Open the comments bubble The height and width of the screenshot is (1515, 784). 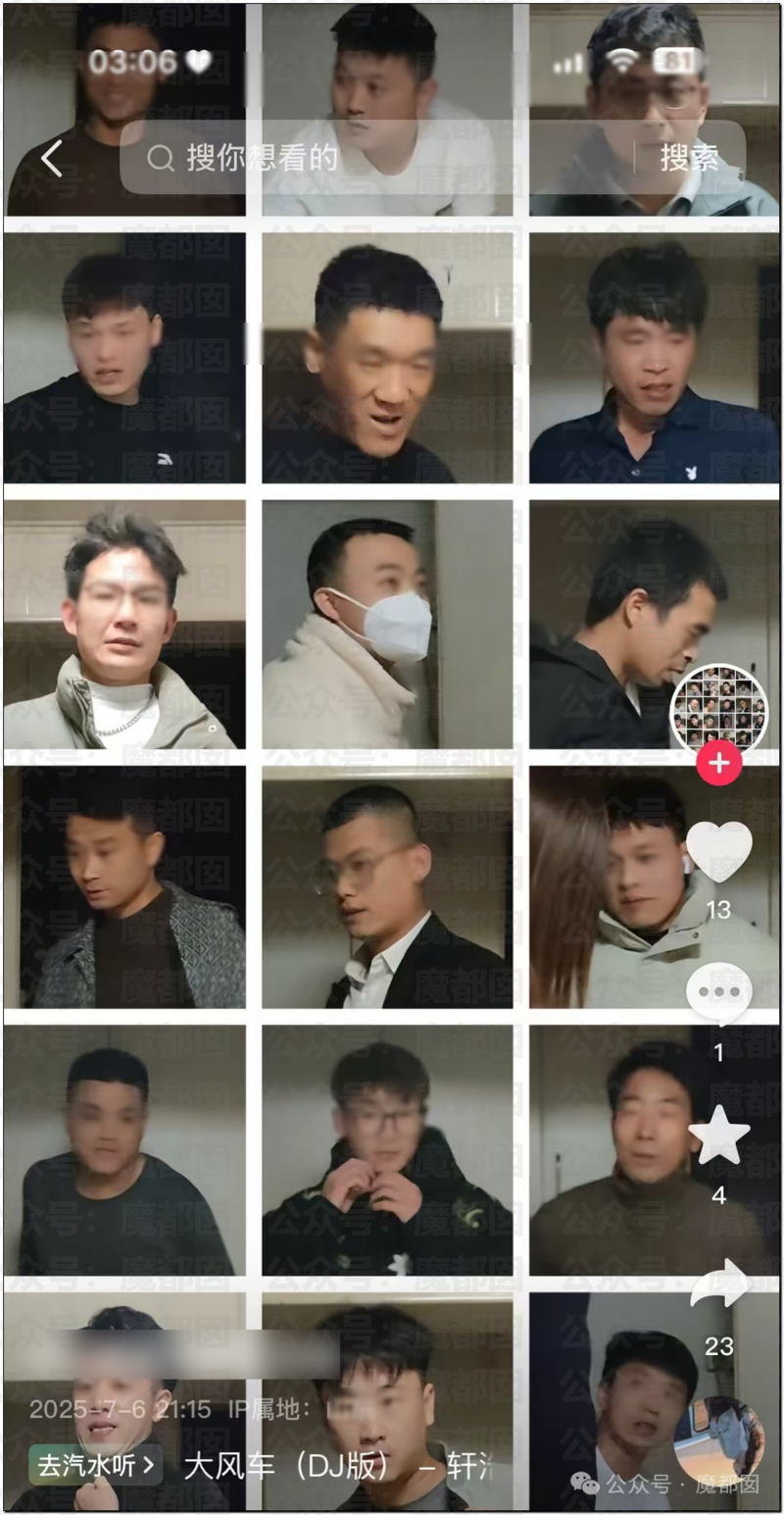coord(718,992)
